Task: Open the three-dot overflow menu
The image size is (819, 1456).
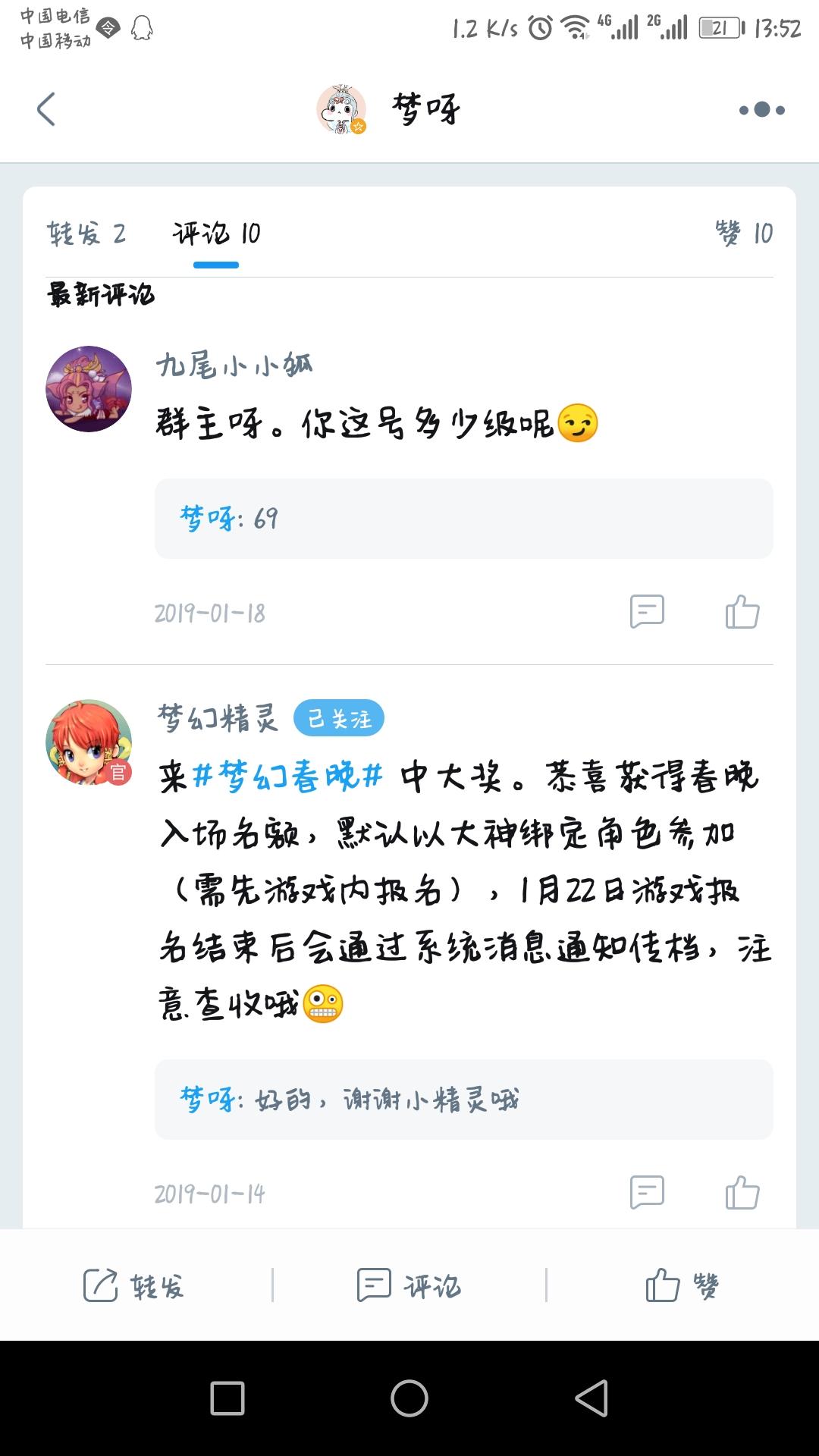Action: pos(761,110)
